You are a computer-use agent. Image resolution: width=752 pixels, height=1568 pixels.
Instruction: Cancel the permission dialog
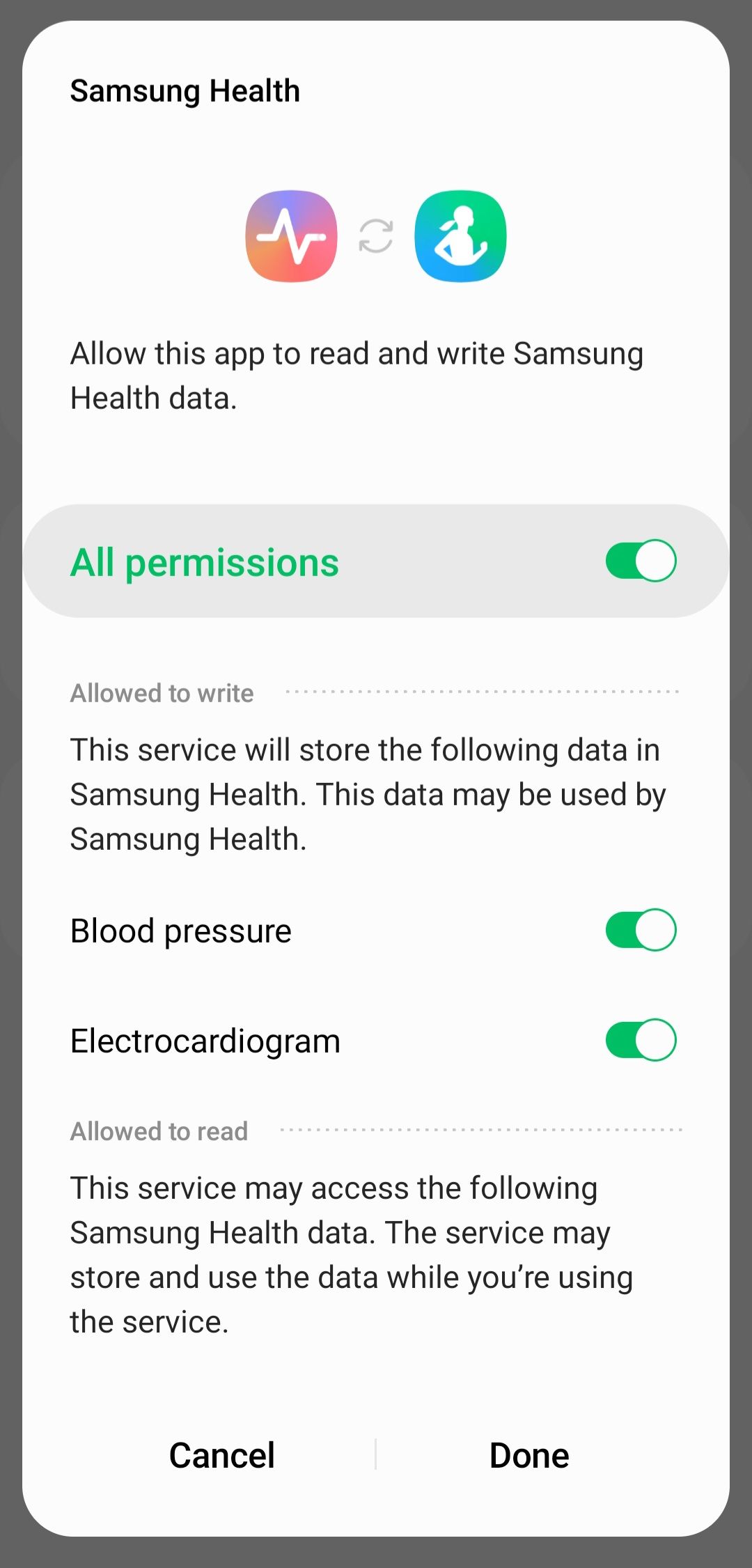pyautogui.click(x=222, y=1455)
